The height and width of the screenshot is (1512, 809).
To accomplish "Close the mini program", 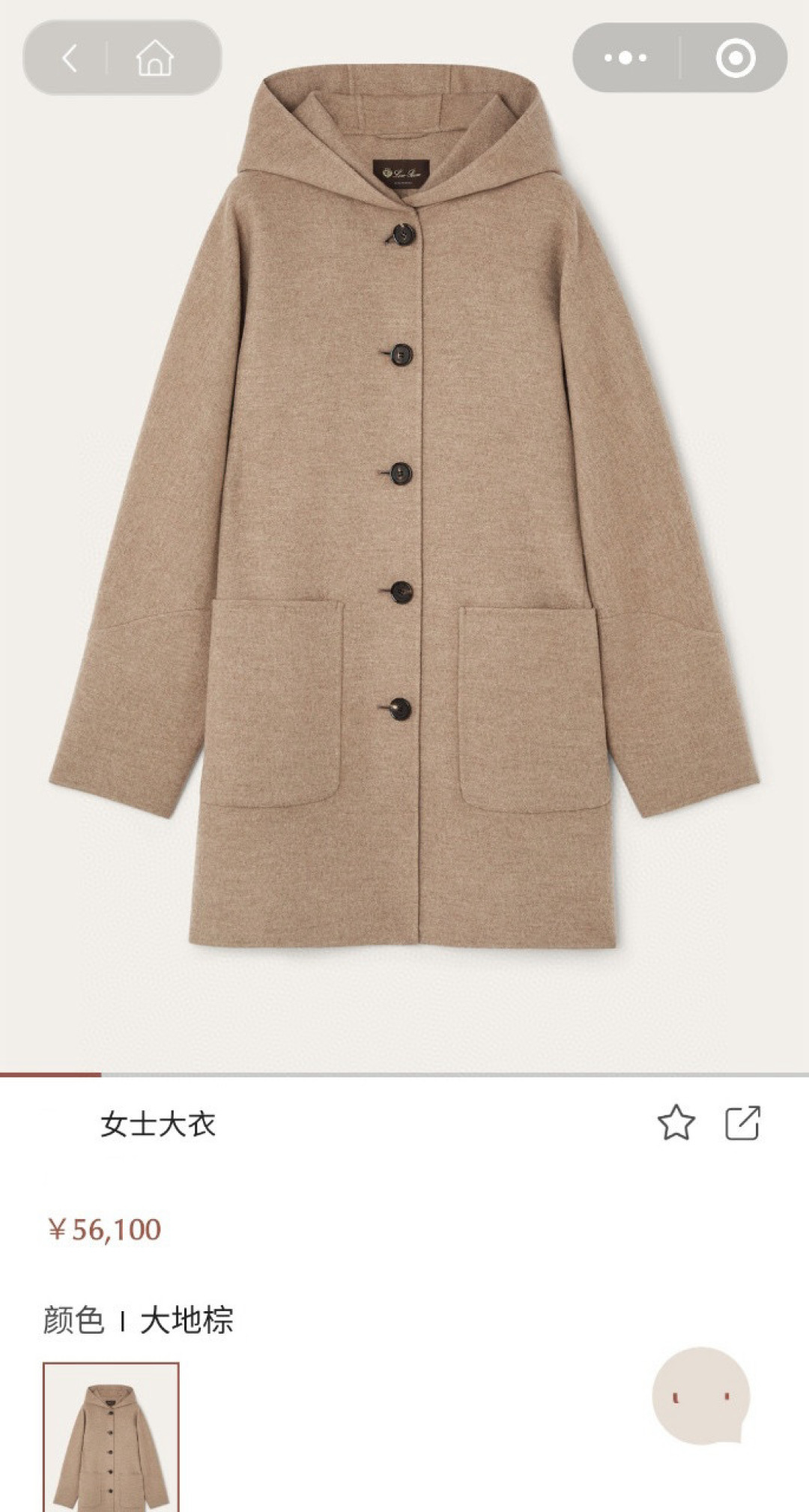I will (x=735, y=58).
